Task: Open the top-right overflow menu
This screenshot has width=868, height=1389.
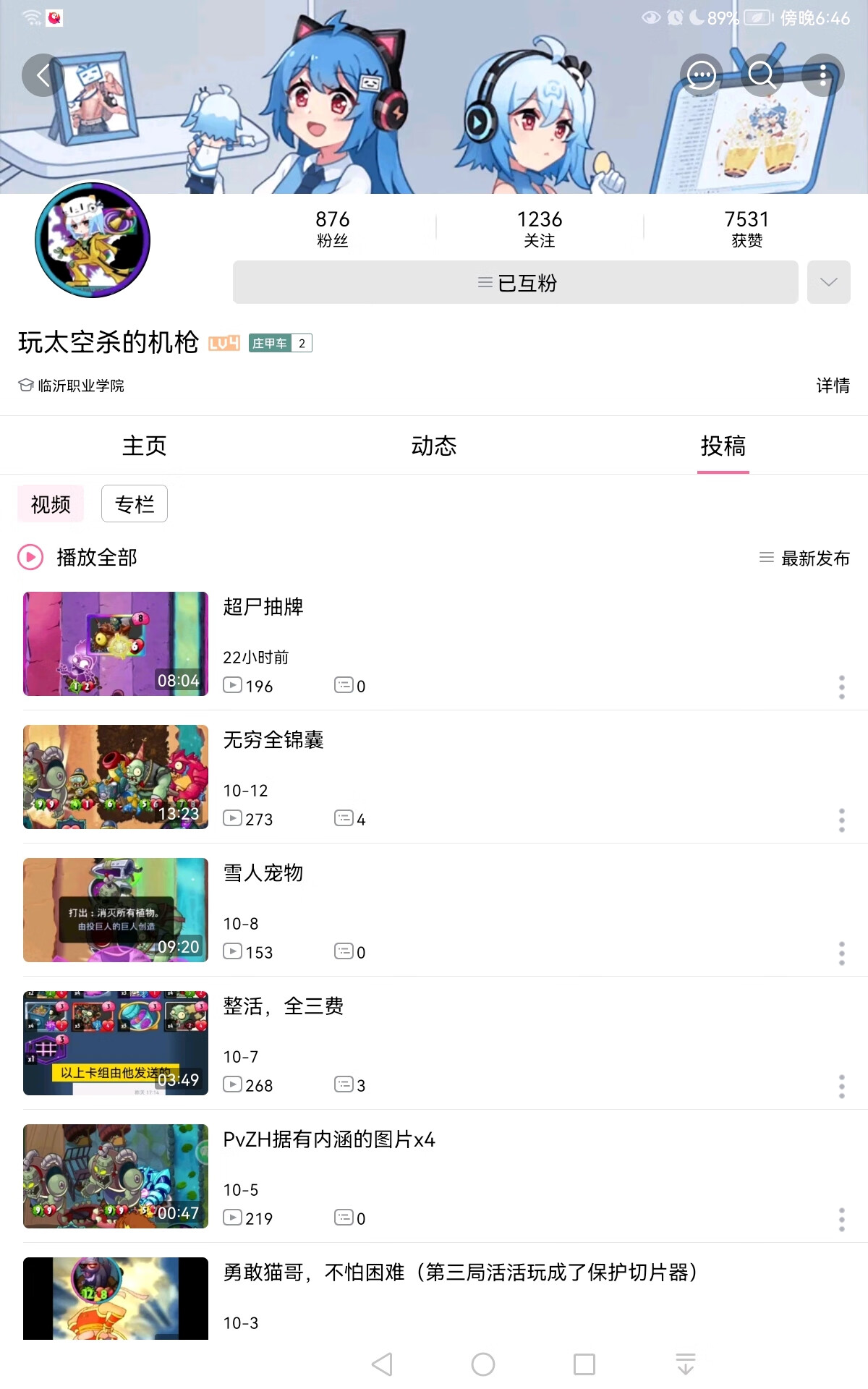Action: 822,75
